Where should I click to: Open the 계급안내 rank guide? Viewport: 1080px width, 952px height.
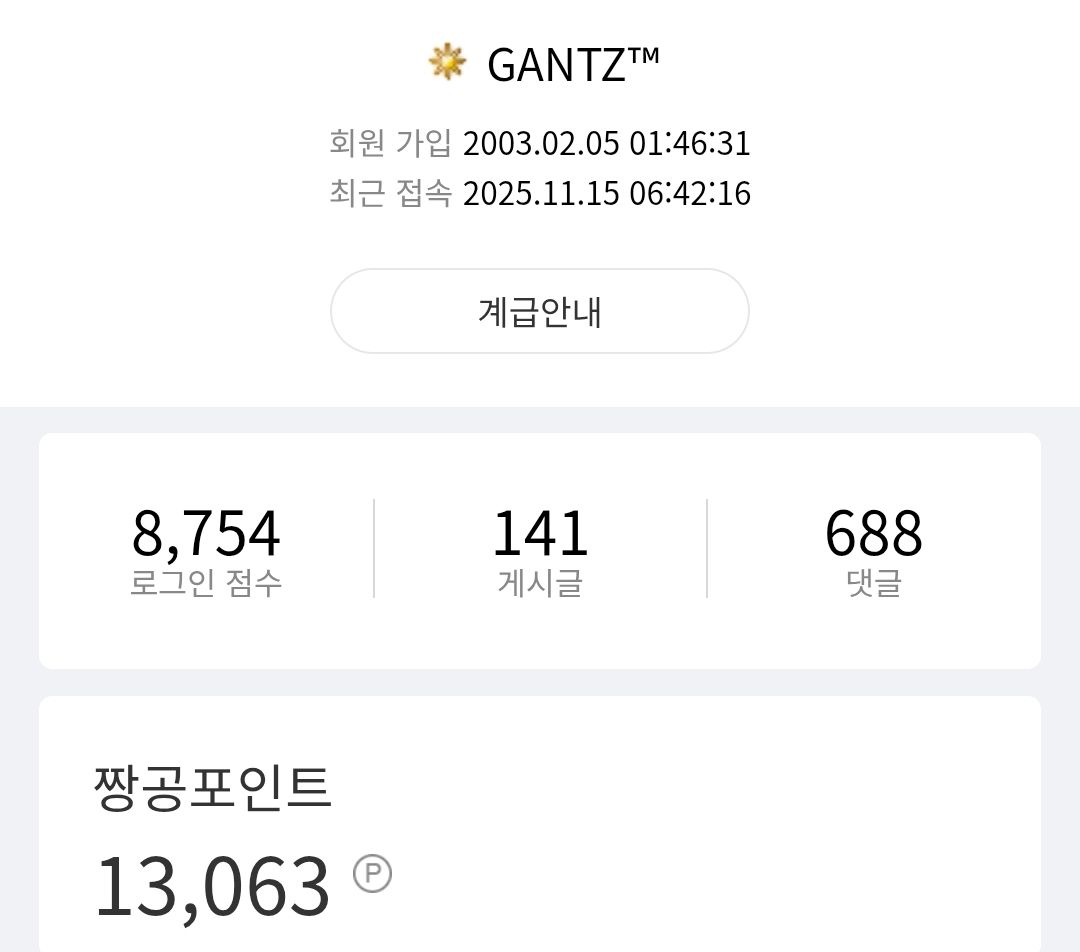(539, 312)
